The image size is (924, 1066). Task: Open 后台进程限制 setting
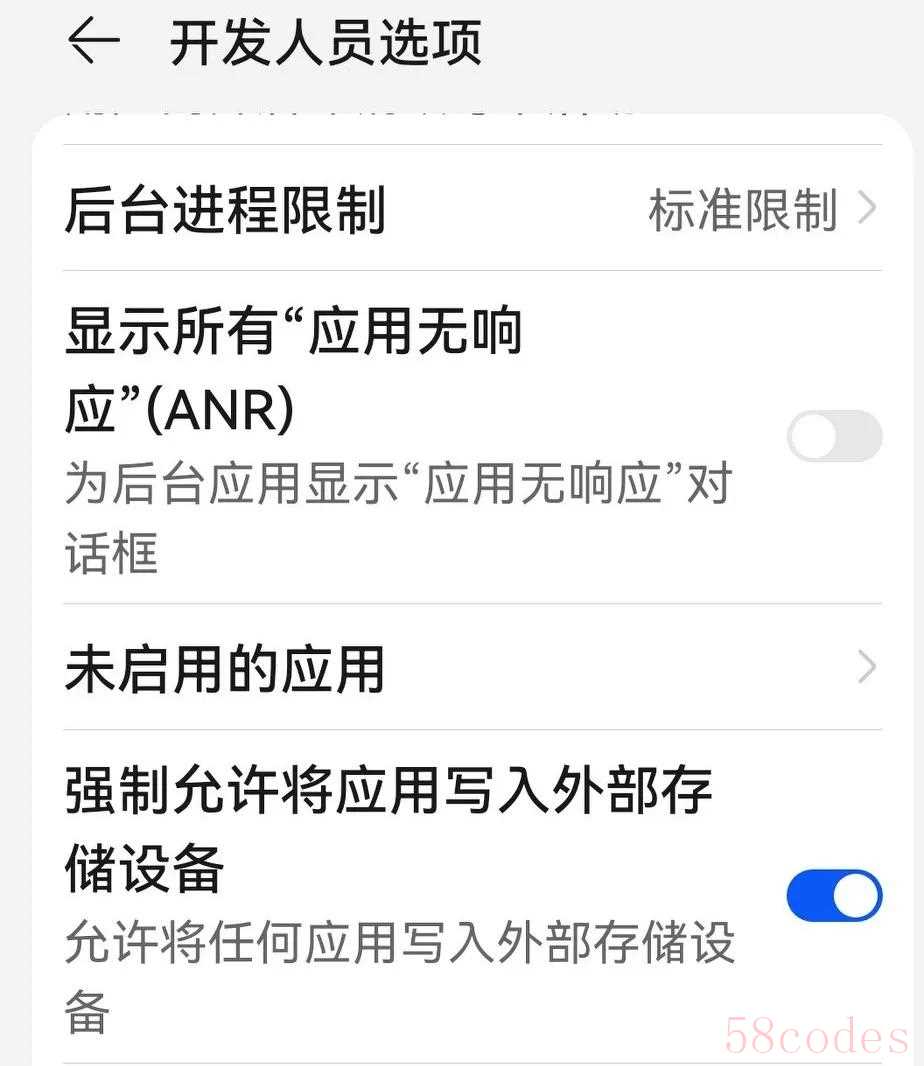[x=472, y=211]
